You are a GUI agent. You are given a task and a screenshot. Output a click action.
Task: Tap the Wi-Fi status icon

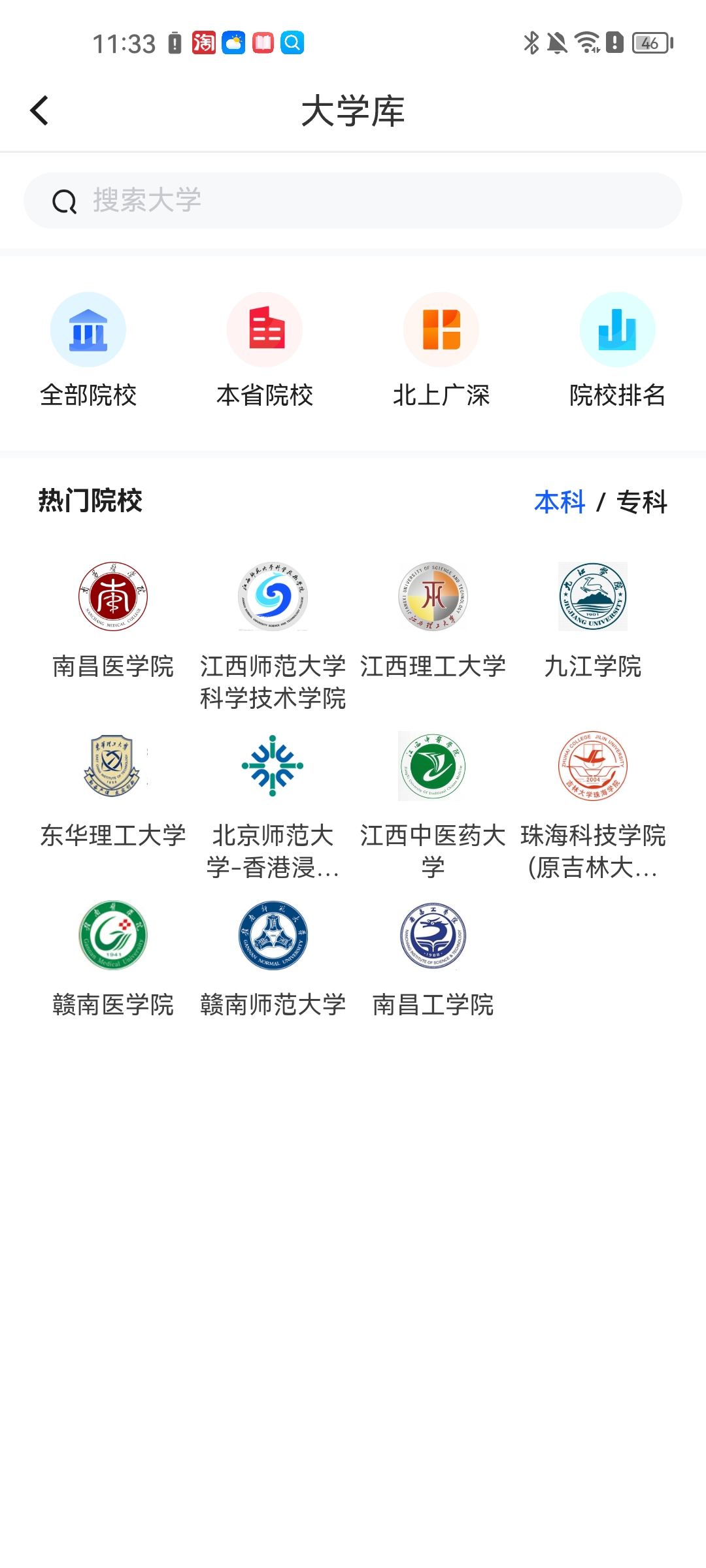coord(585,42)
